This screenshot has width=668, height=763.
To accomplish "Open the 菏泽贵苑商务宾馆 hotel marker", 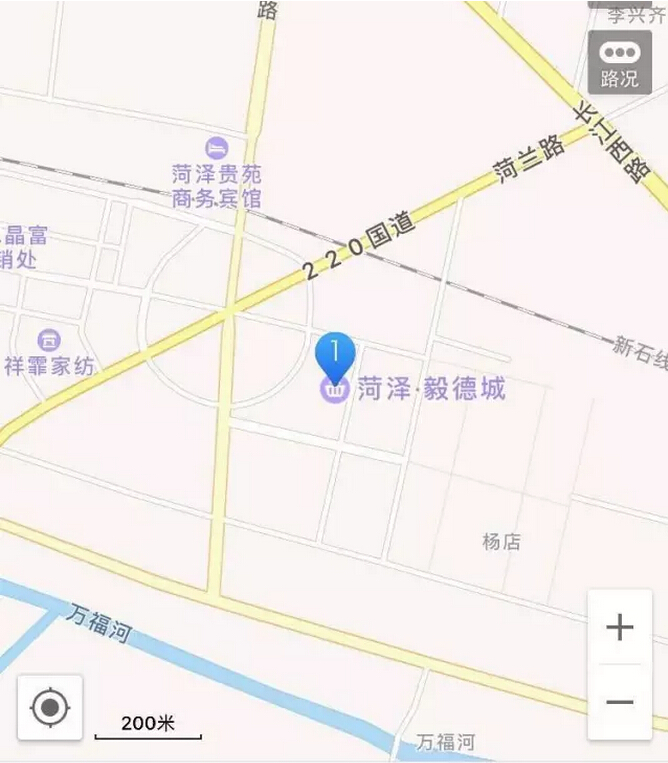I will coord(215,148).
